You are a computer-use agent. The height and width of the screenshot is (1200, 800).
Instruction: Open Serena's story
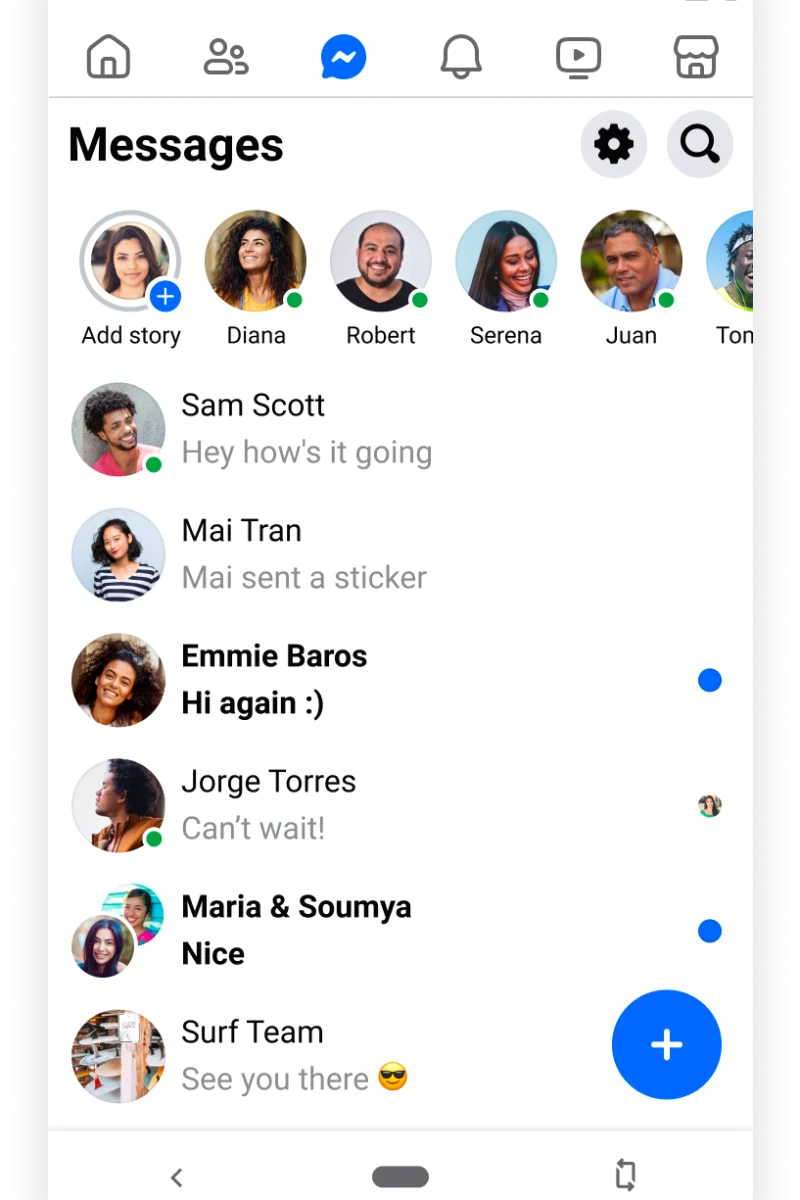(506, 262)
